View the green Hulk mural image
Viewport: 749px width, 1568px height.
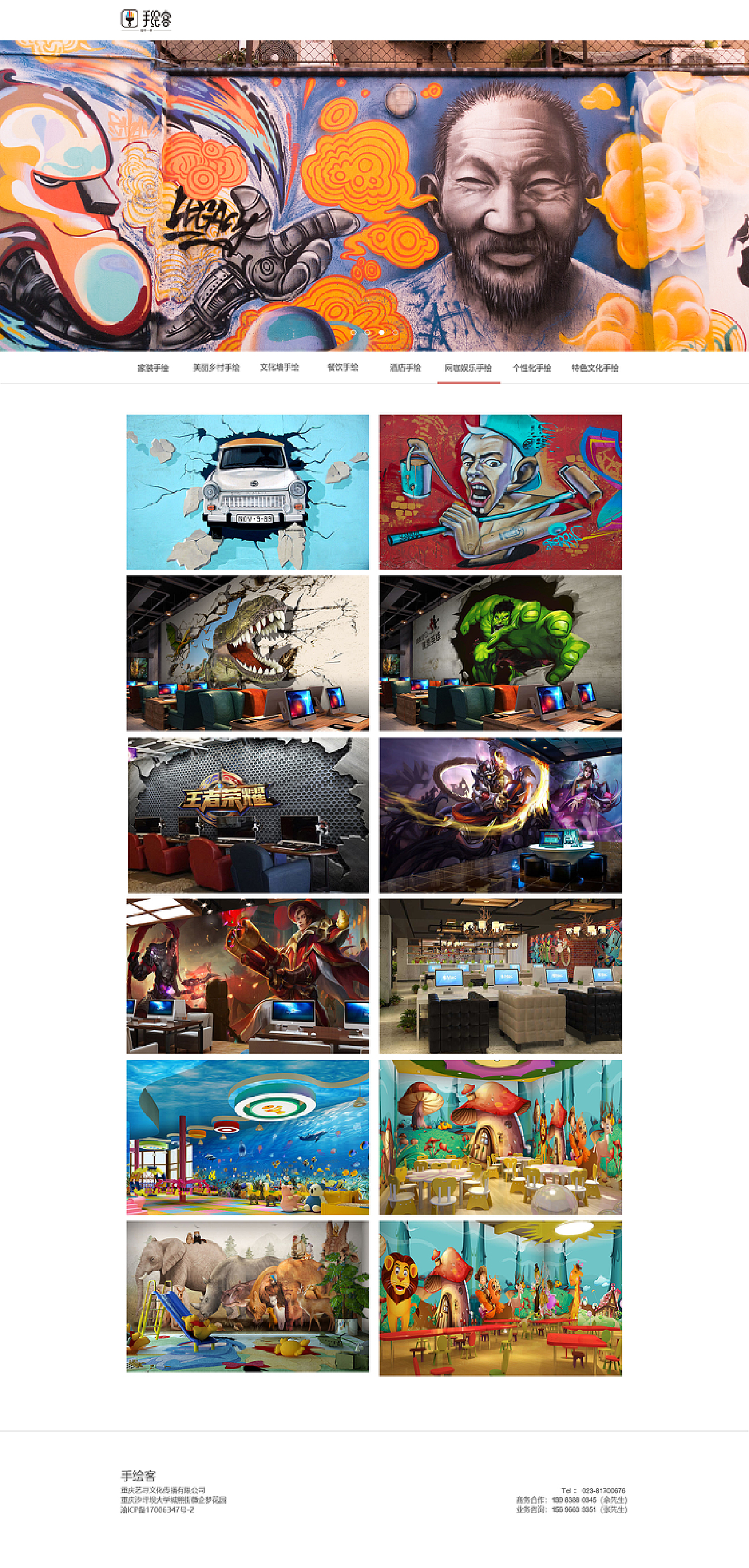[x=500, y=653]
